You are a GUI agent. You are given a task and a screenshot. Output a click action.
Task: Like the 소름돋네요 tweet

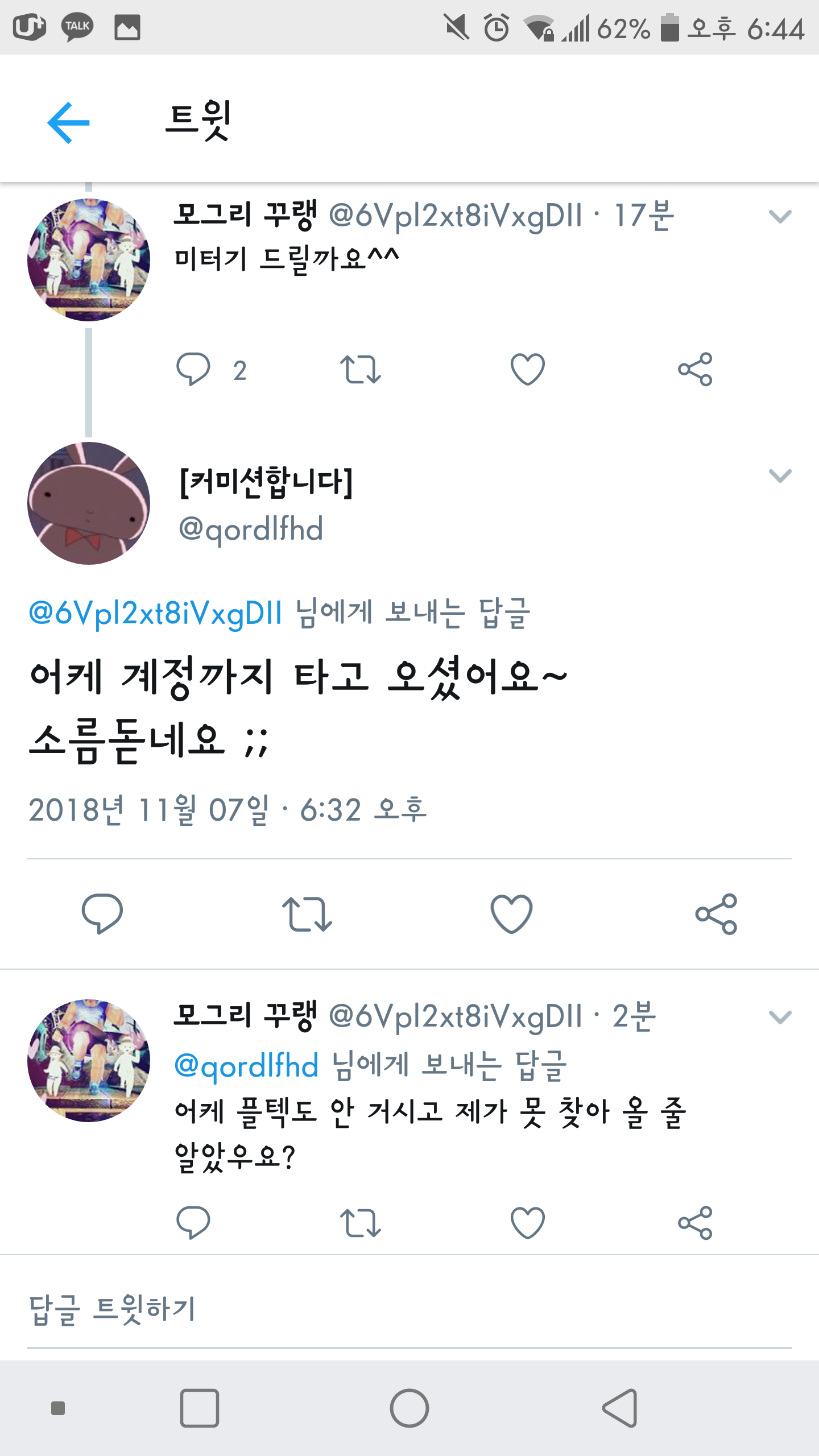511,914
